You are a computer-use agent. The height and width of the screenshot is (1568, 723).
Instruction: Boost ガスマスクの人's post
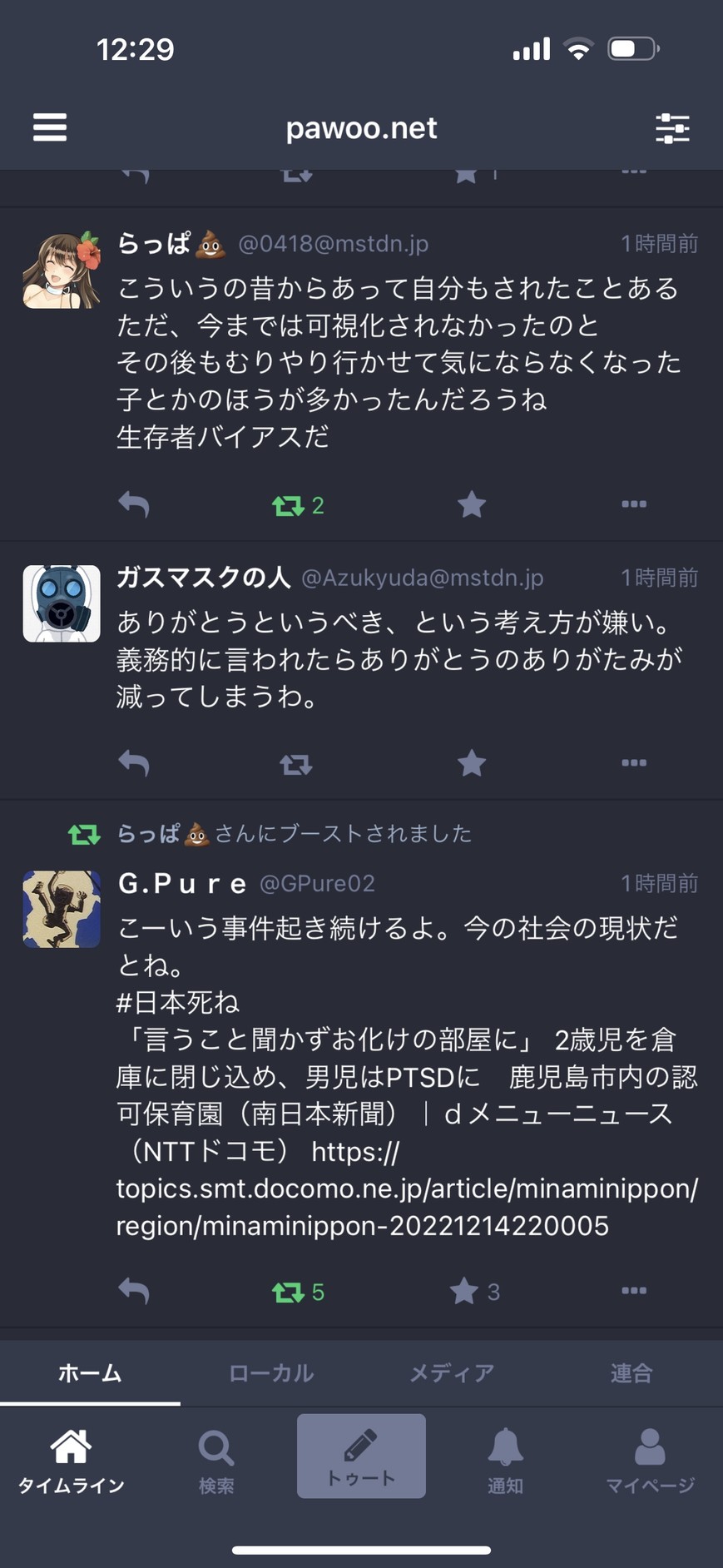click(x=295, y=764)
